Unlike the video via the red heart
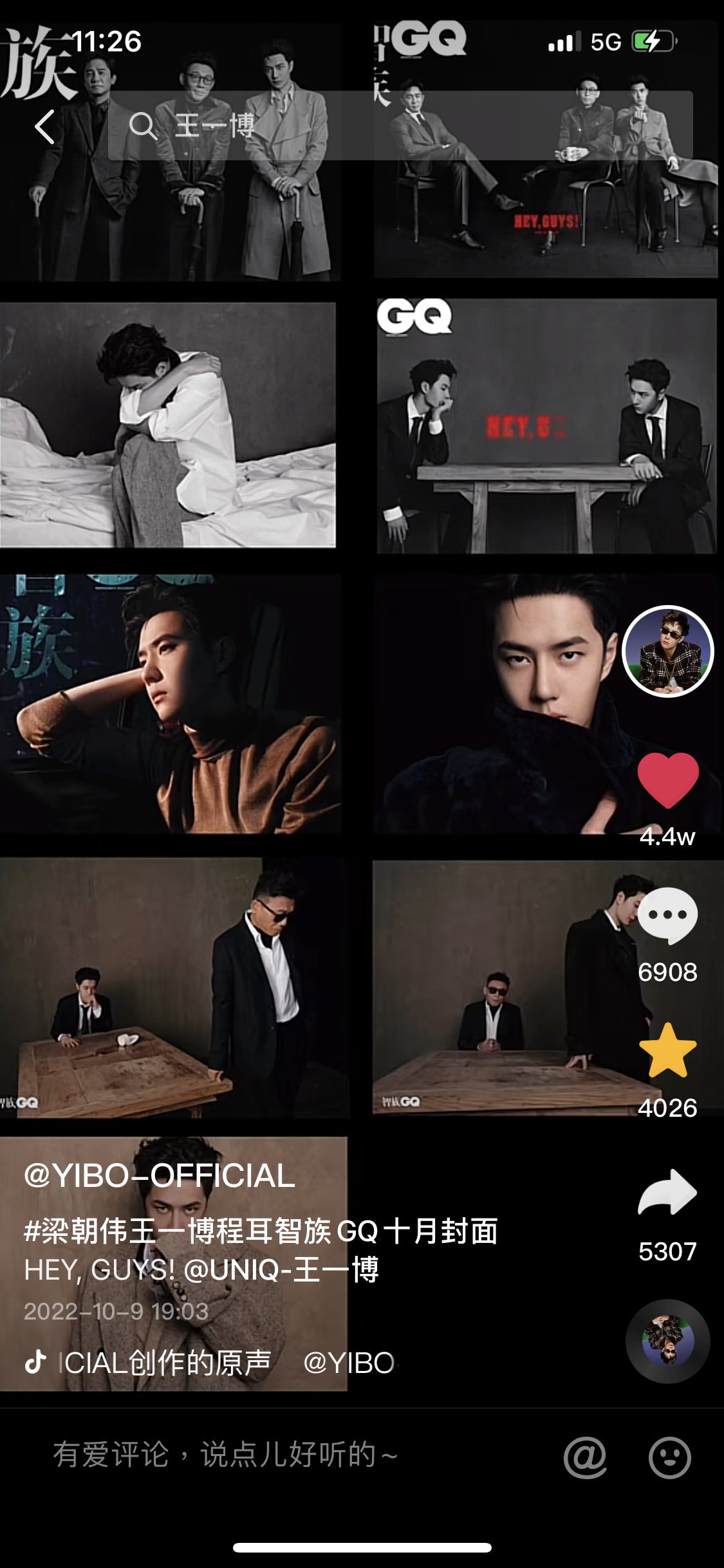 (667, 780)
